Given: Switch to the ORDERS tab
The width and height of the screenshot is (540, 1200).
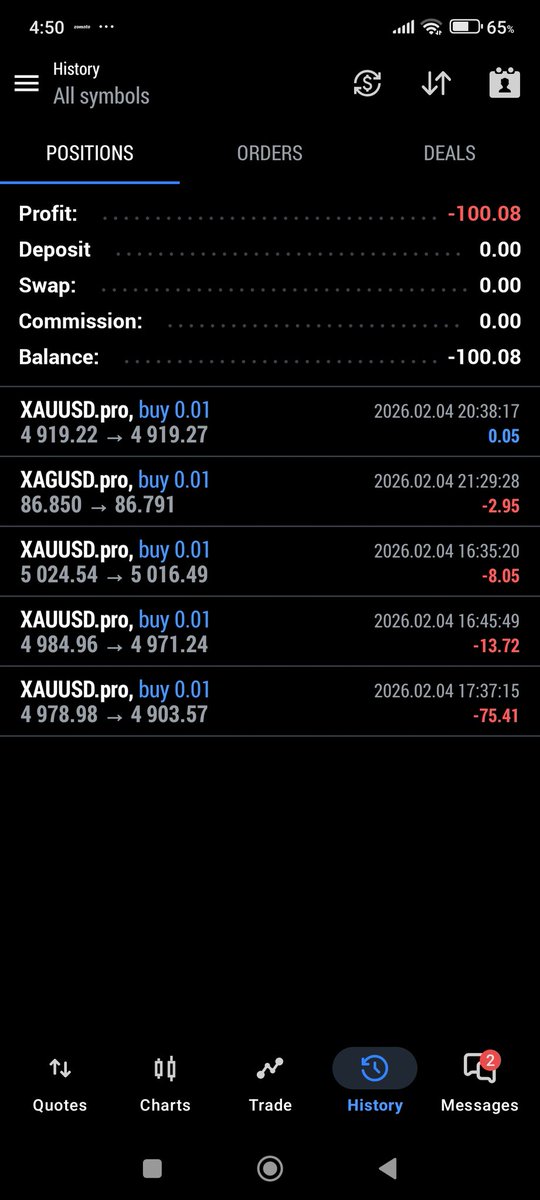Looking at the screenshot, I should coord(270,153).
